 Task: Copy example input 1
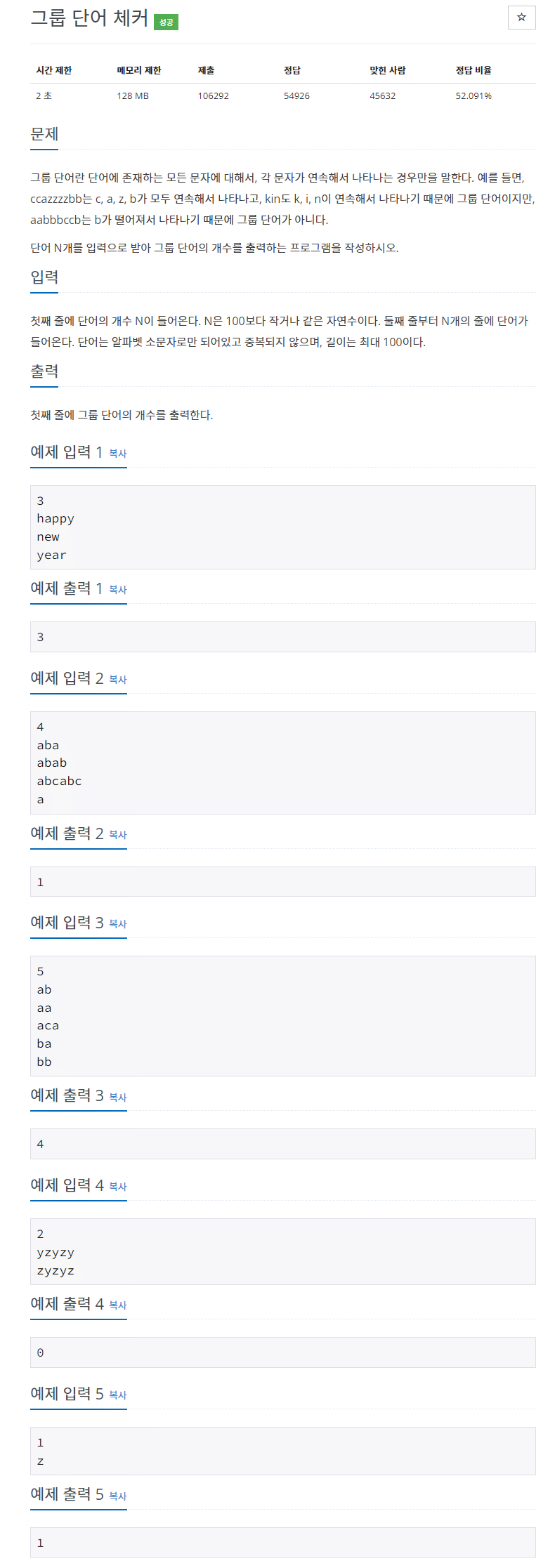(x=118, y=454)
